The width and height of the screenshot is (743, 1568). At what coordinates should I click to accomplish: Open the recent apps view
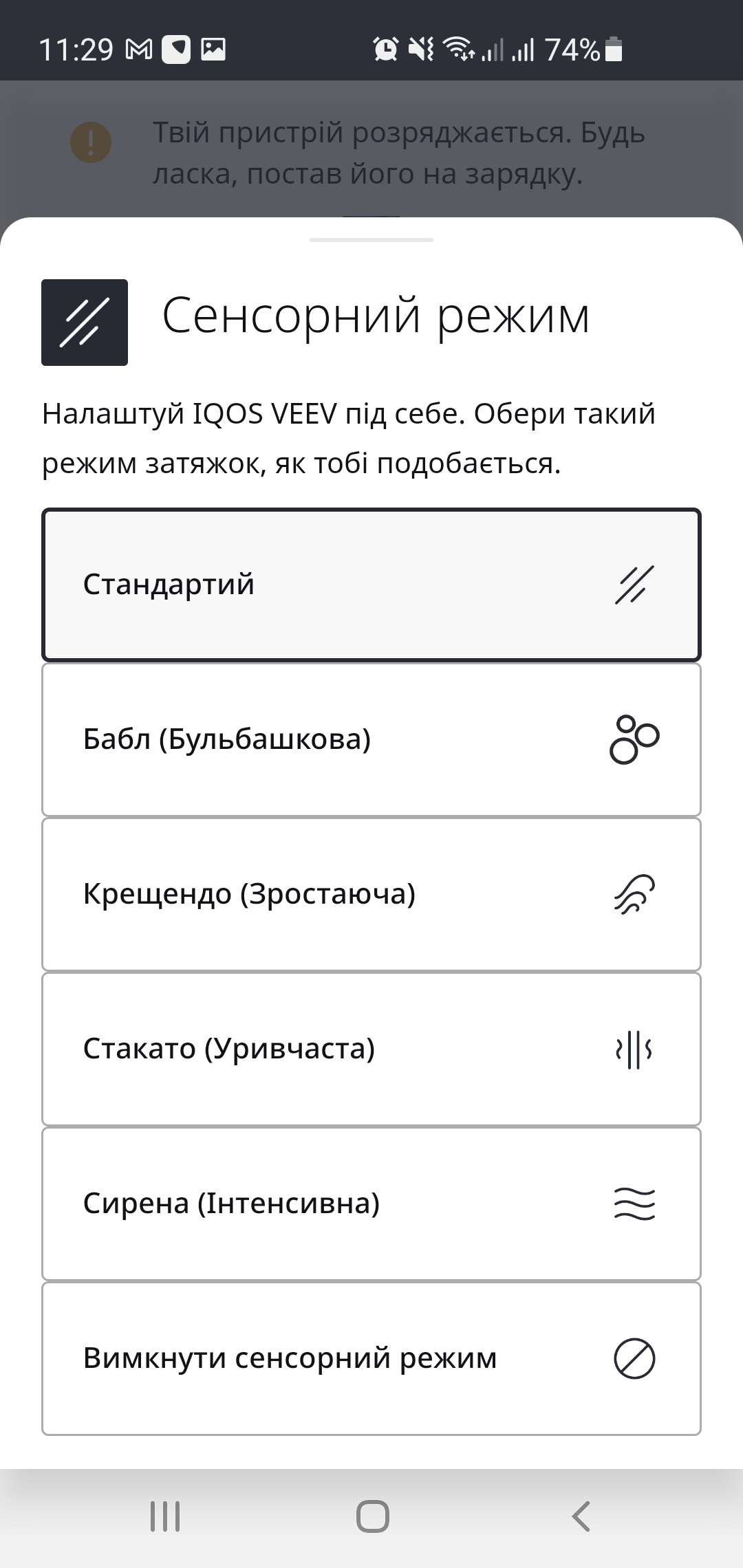(x=165, y=1516)
